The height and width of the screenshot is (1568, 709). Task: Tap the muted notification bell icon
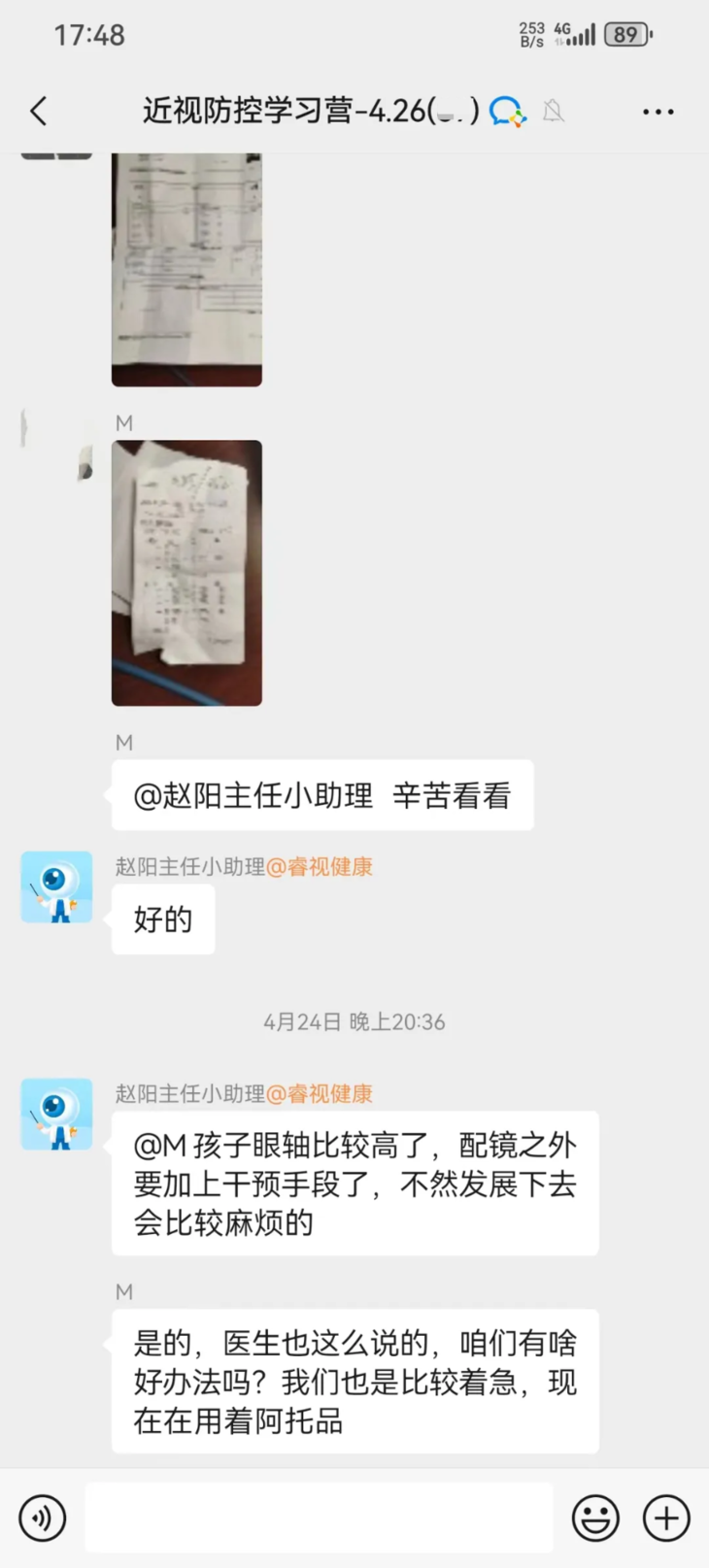(552, 112)
